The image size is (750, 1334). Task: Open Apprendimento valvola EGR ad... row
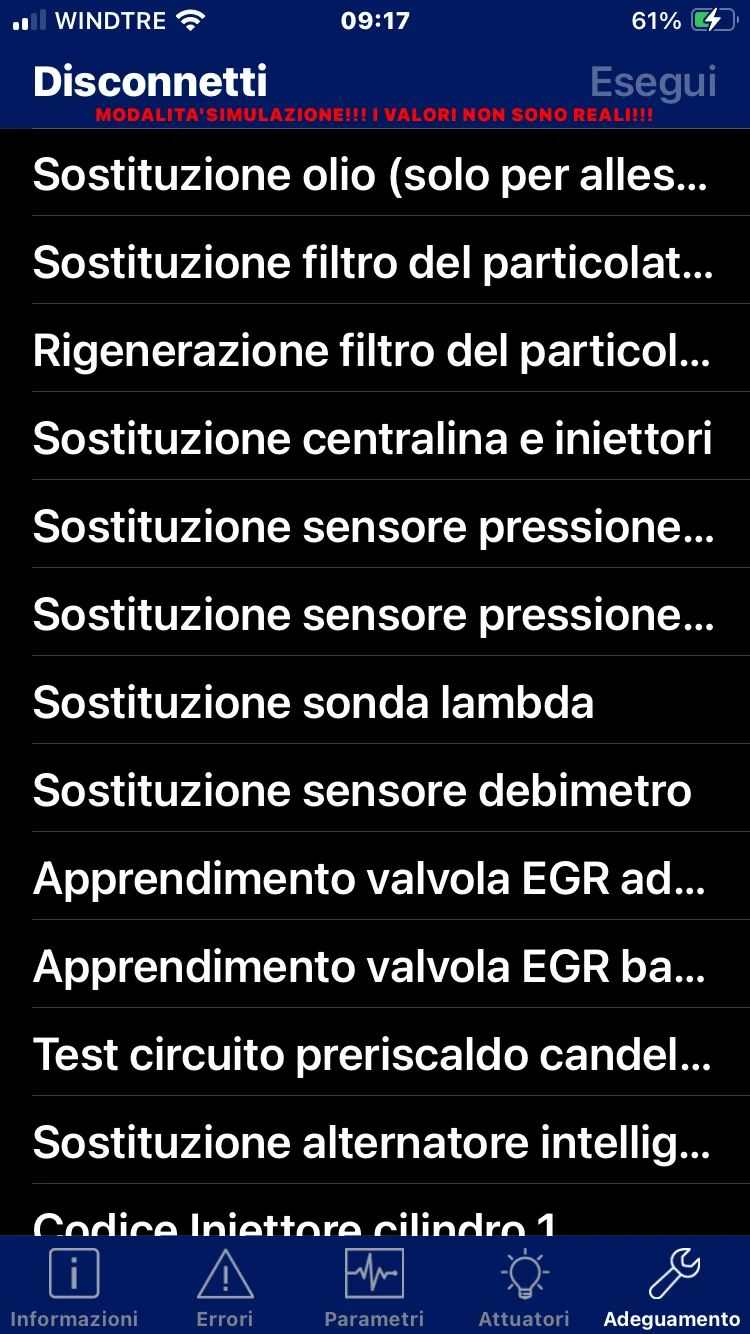pos(375,877)
